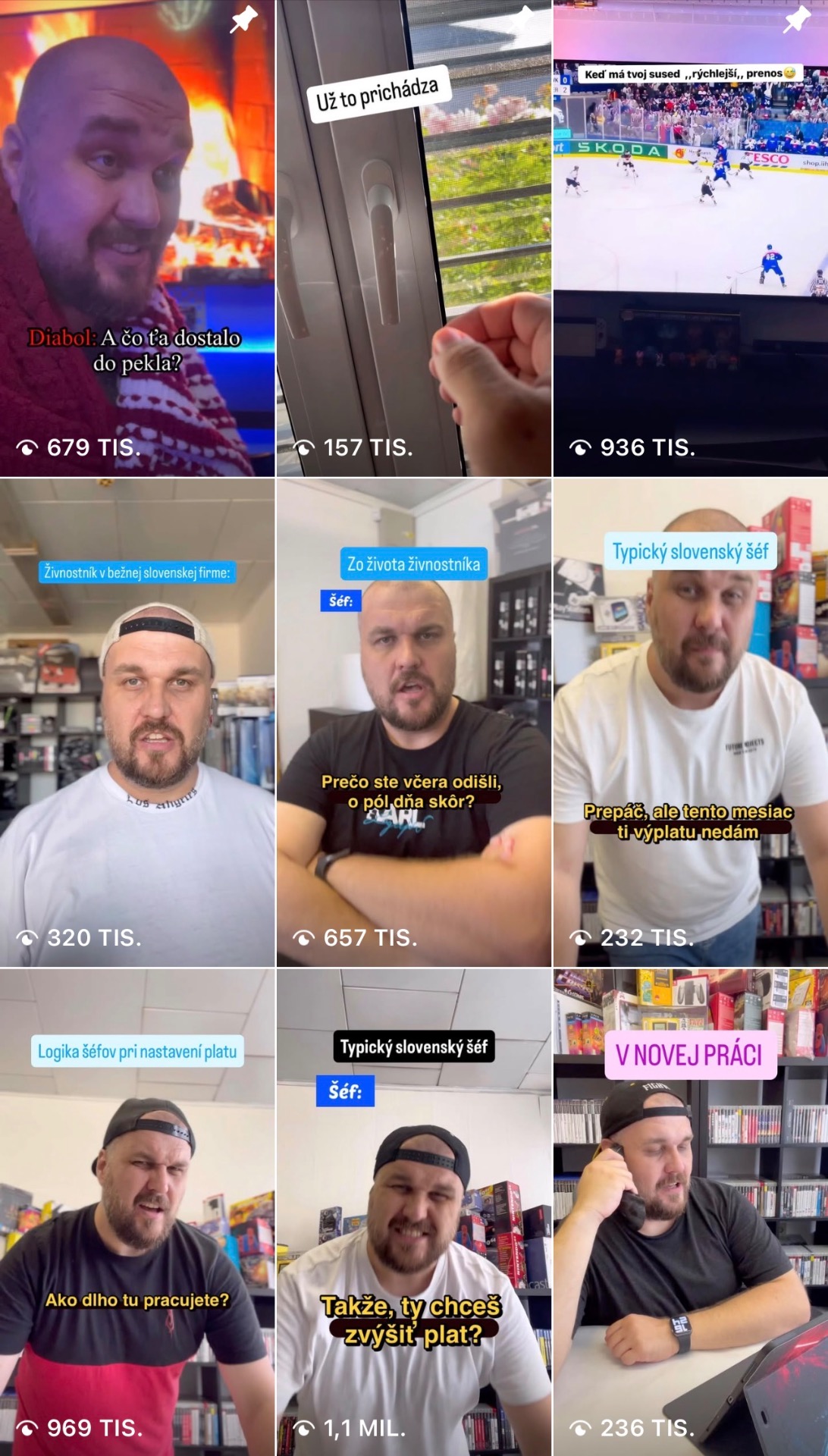Play the 'Už to prichádza' video
828x1456 pixels.
tap(413, 238)
